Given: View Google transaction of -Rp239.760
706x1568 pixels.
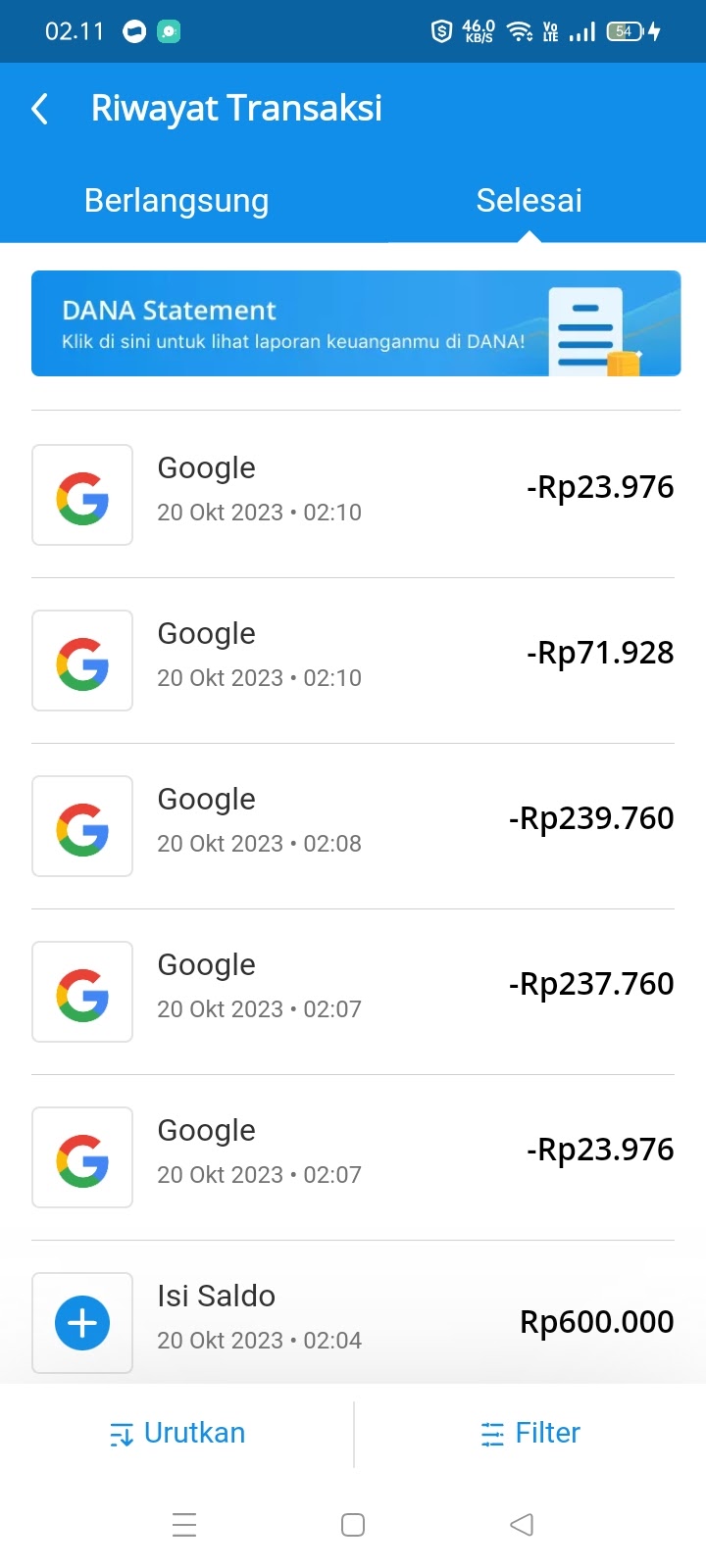Looking at the screenshot, I should pyautogui.click(x=353, y=826).
